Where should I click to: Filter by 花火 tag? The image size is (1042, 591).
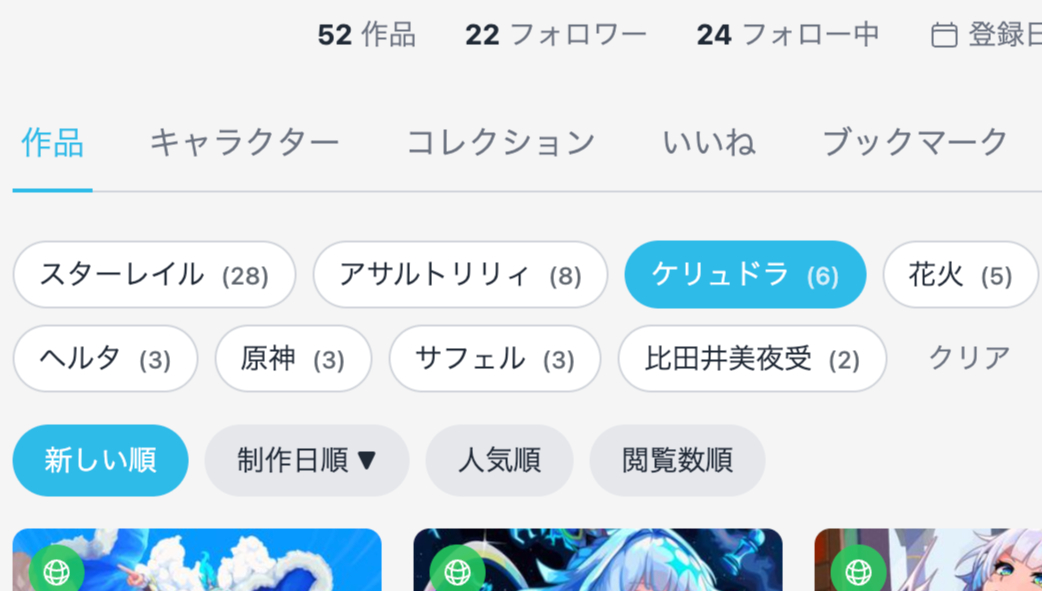coord(959,274)
